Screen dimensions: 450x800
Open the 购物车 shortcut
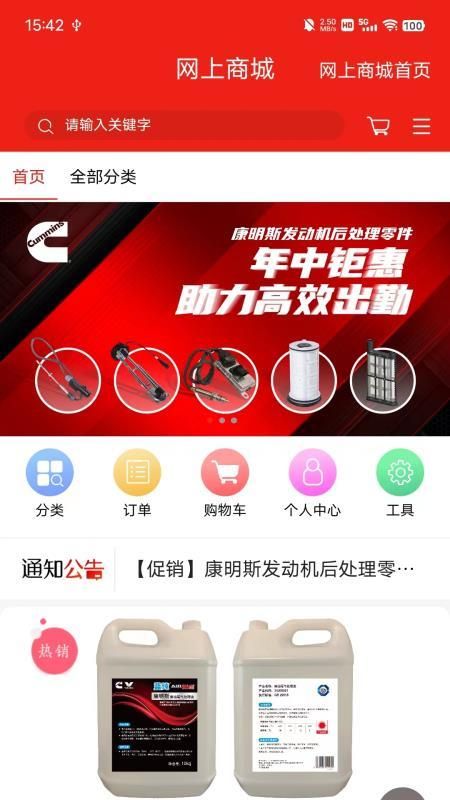pyautogui.click(x=225, y=483)
